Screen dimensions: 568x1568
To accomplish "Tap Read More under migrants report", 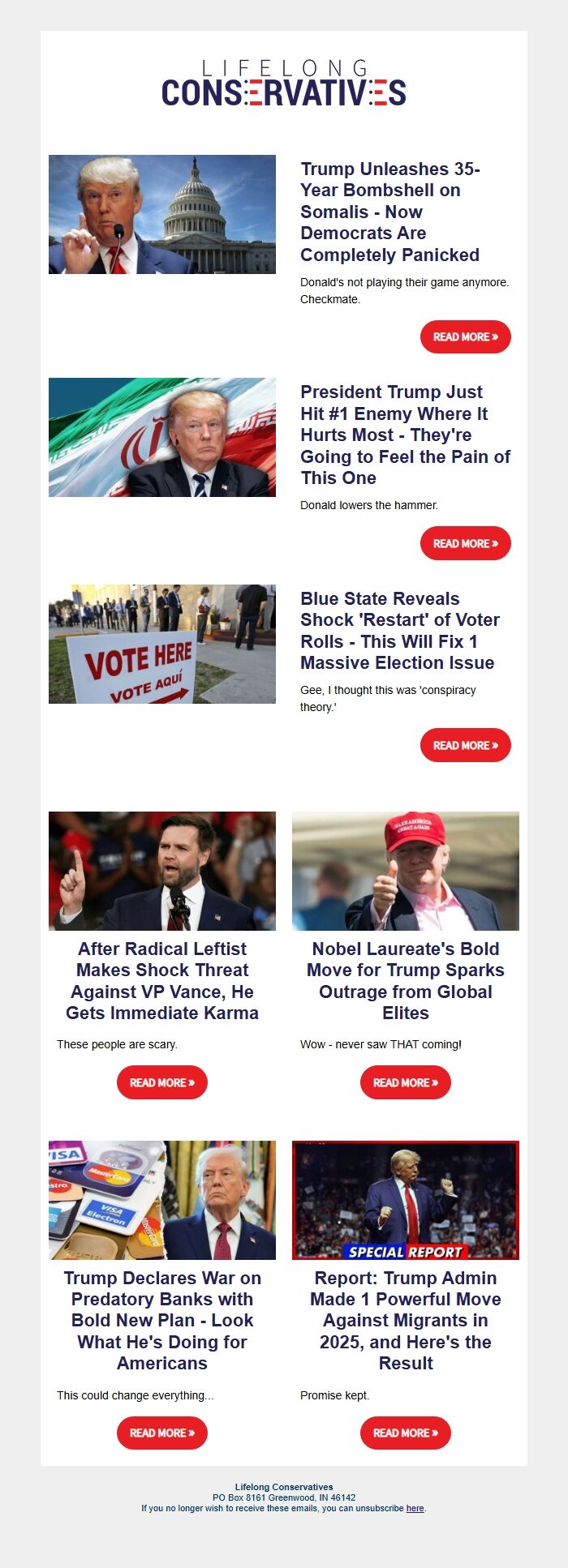I will tap(405, 1433).
